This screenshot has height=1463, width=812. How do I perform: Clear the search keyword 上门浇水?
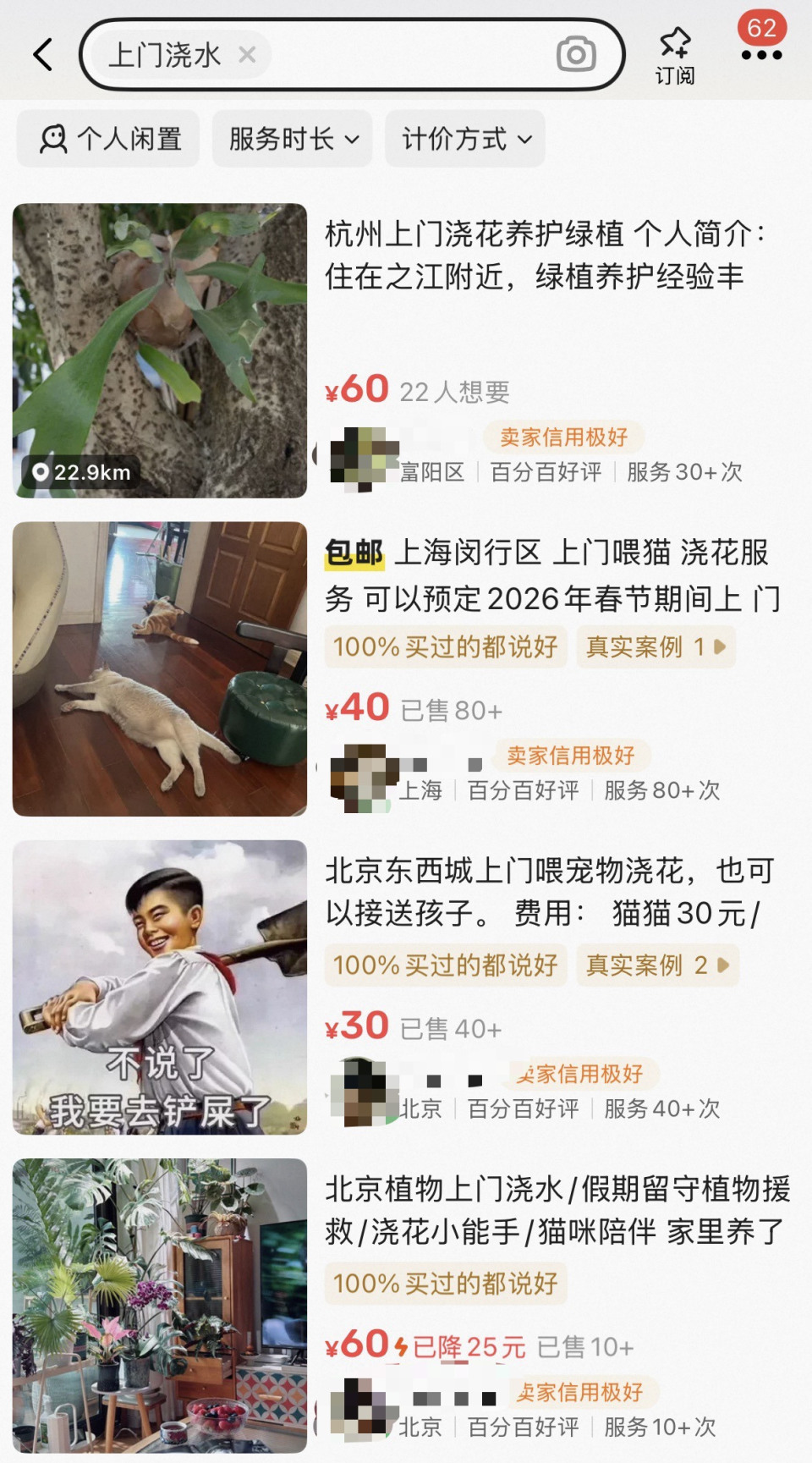coord(246,55)
